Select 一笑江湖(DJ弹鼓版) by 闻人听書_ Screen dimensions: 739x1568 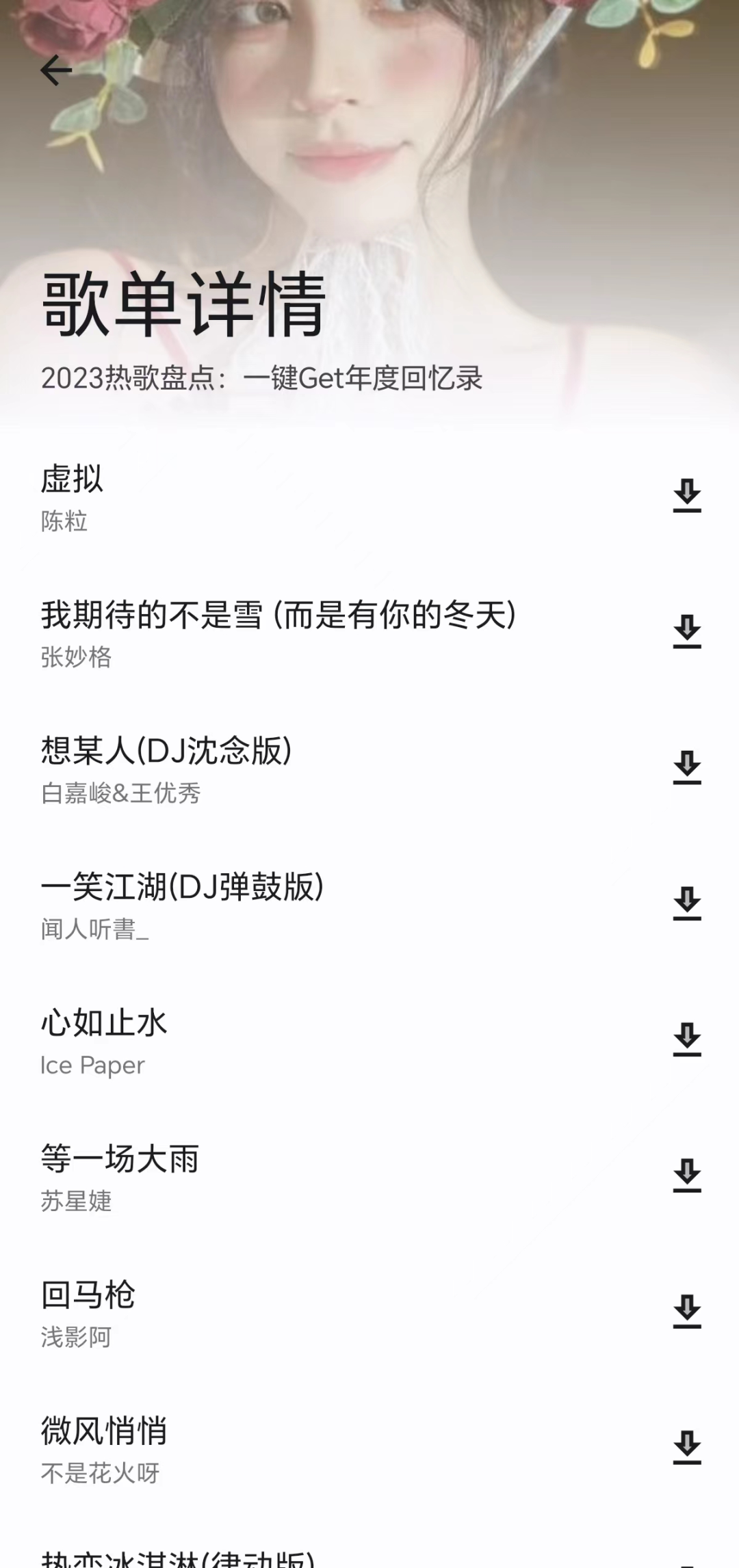[274, 904]
